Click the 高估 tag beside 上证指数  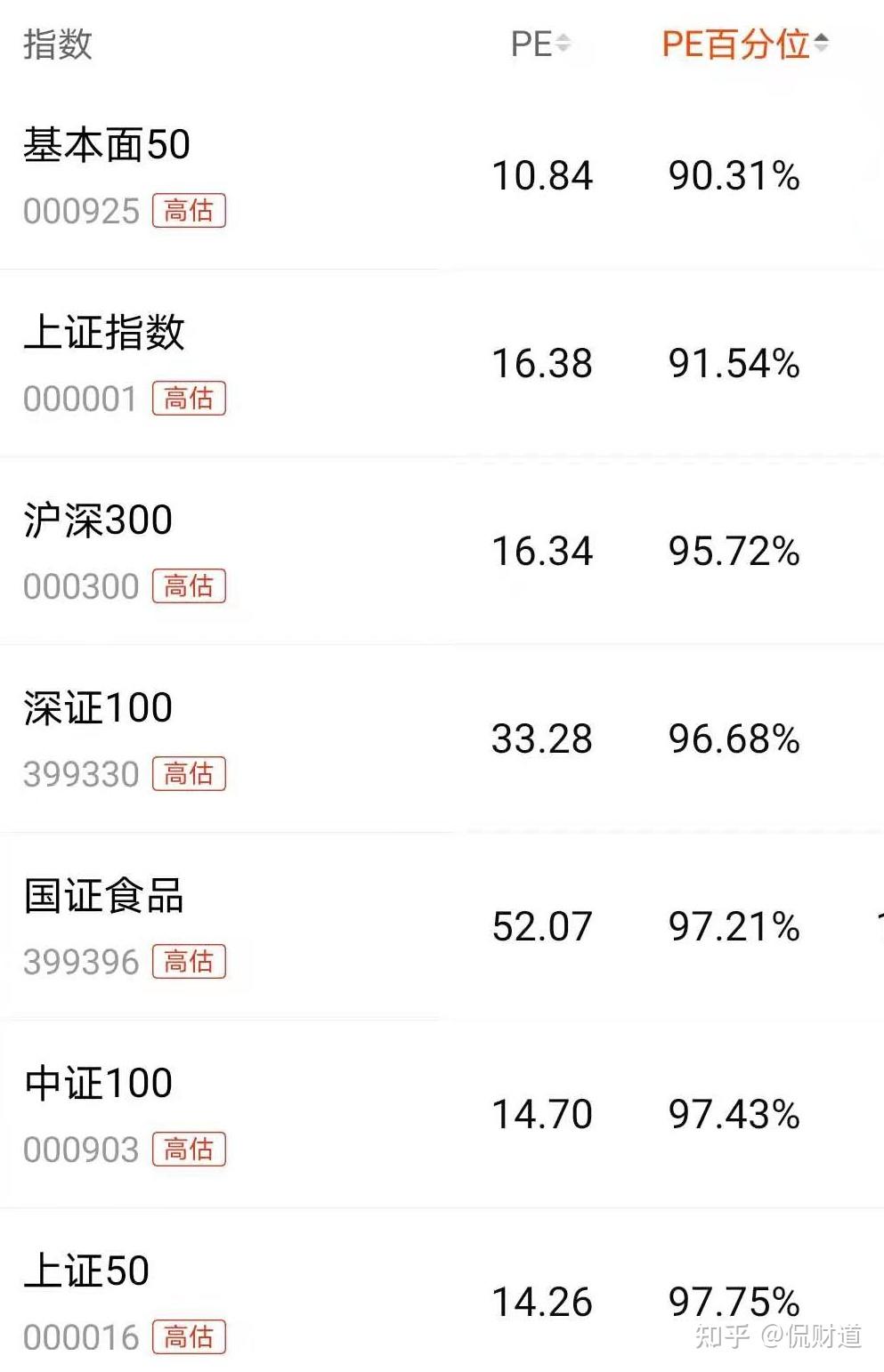pos(189,399)
